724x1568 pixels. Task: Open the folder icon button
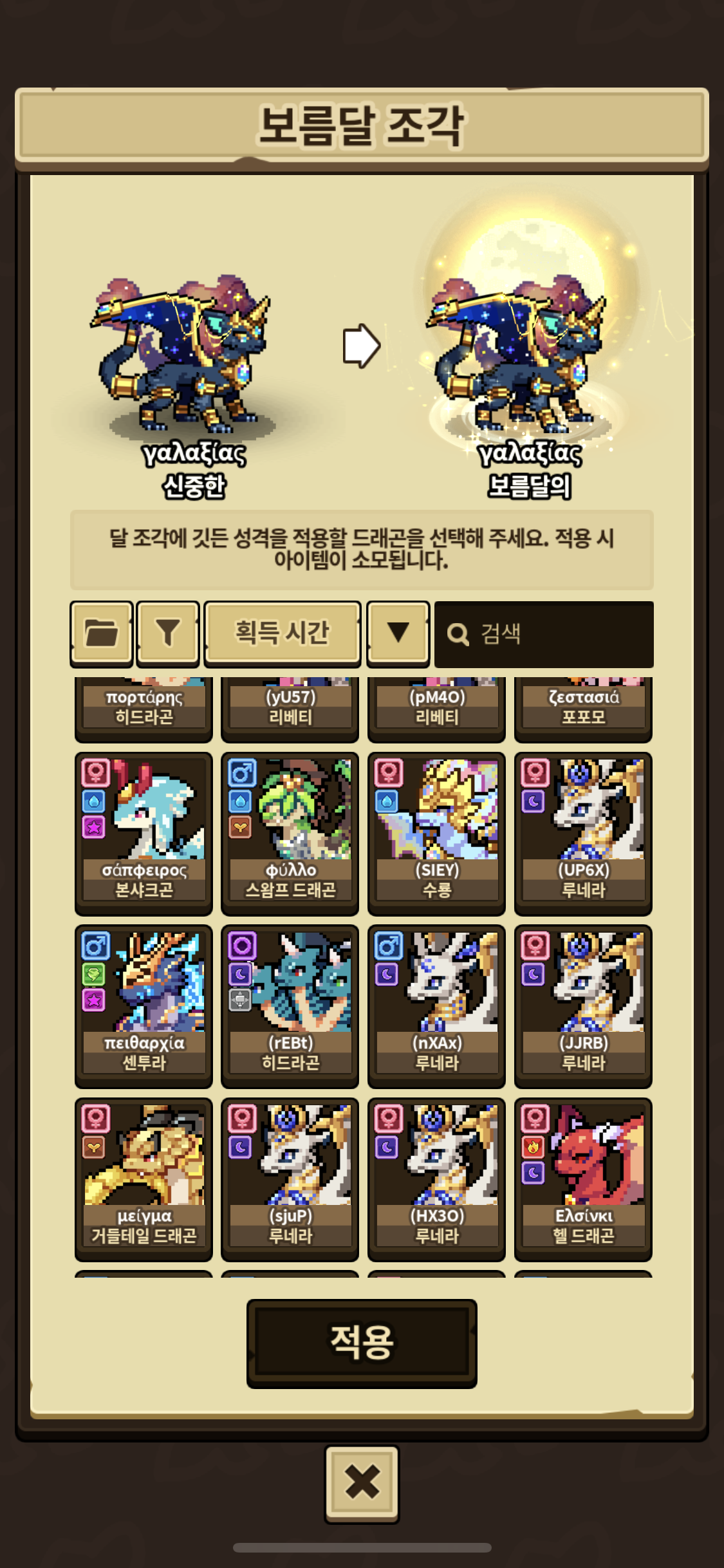tap(101, 633)
